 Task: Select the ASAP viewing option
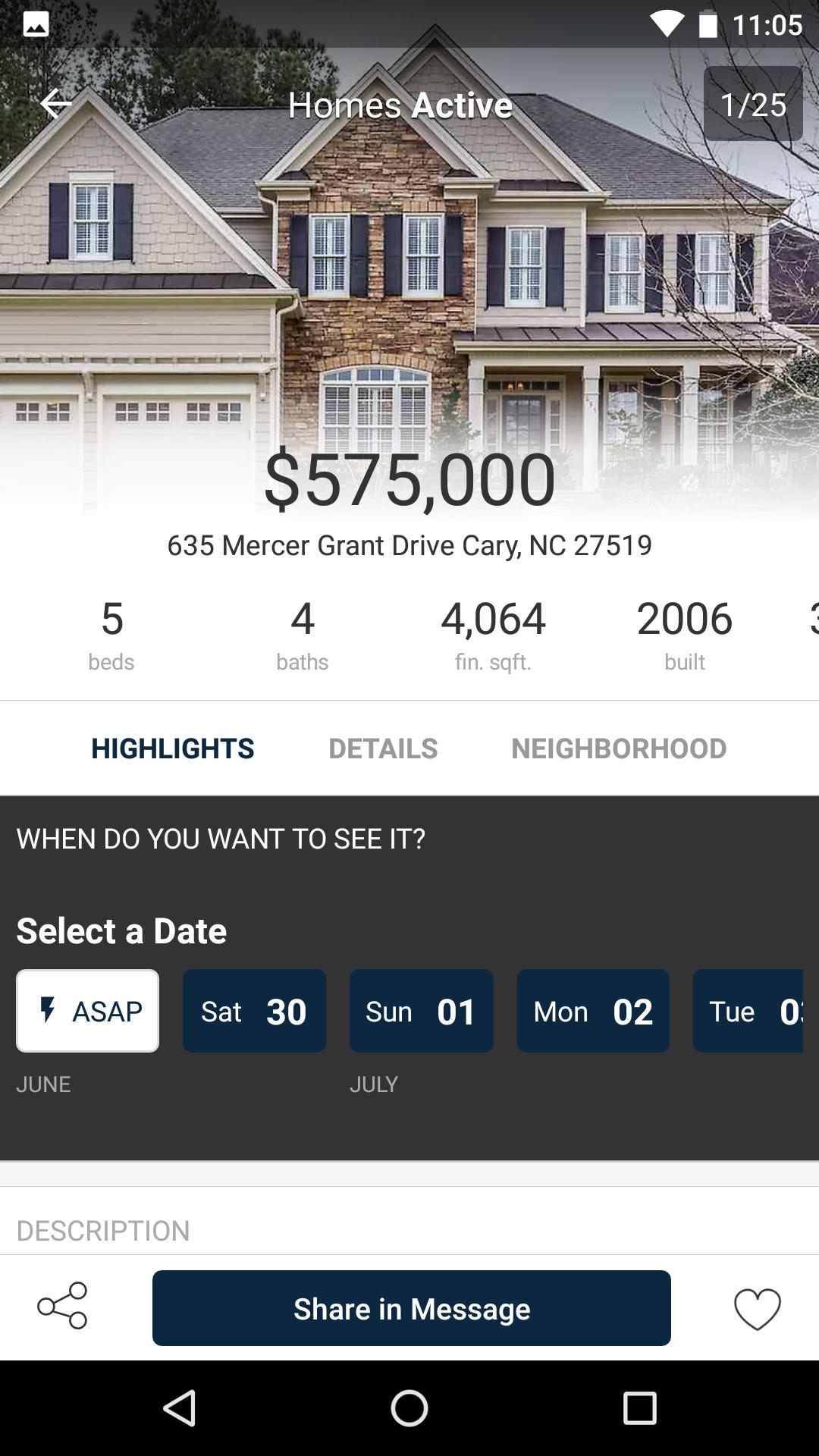pyautogui.click(x=86, y=1010)
